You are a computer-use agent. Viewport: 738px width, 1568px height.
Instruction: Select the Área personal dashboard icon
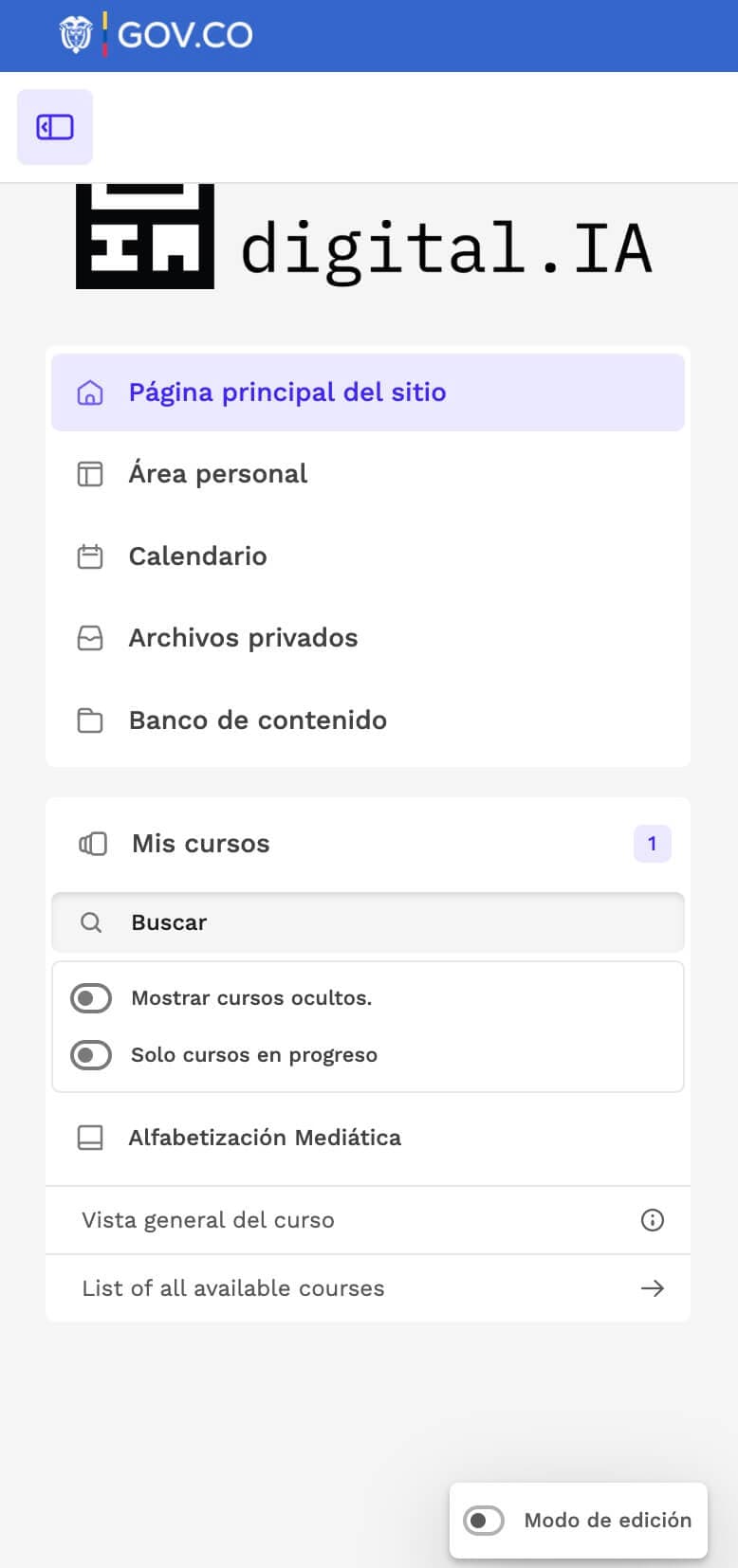tap(89, 474)
